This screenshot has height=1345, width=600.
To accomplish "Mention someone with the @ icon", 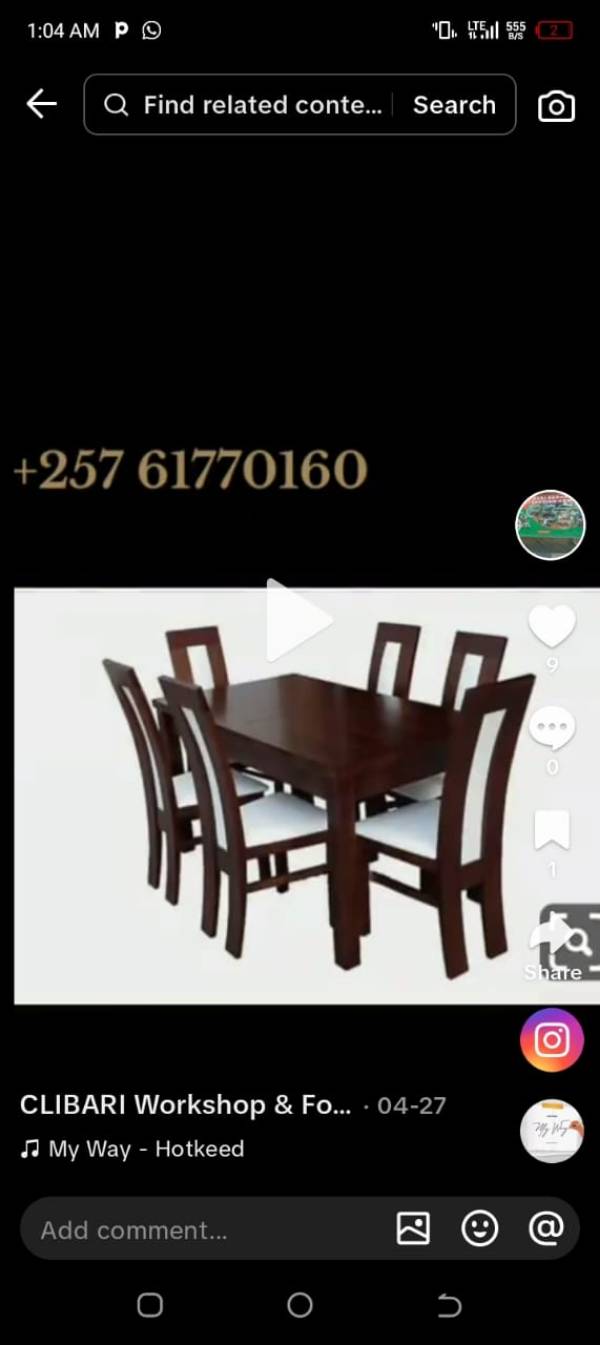I will pyautogui.click(x=546, y=1228).
